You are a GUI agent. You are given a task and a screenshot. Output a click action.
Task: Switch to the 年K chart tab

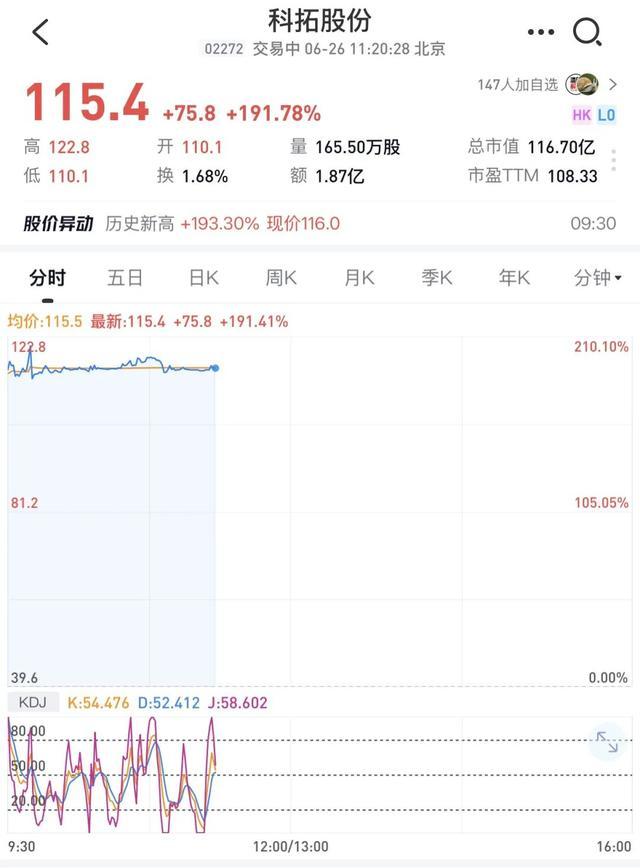514,278
